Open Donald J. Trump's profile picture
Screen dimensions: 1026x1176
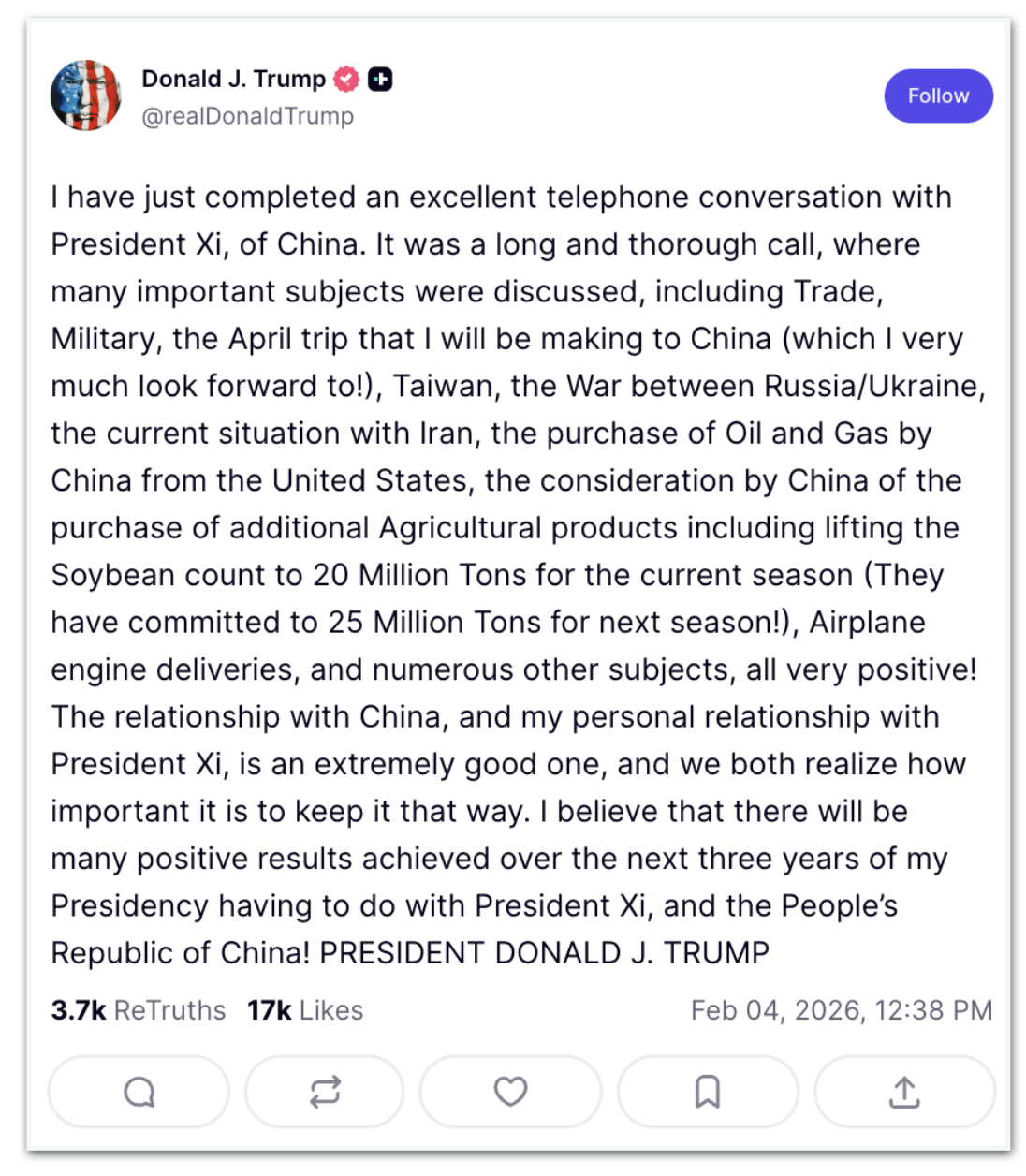click(x=85, y=96)
